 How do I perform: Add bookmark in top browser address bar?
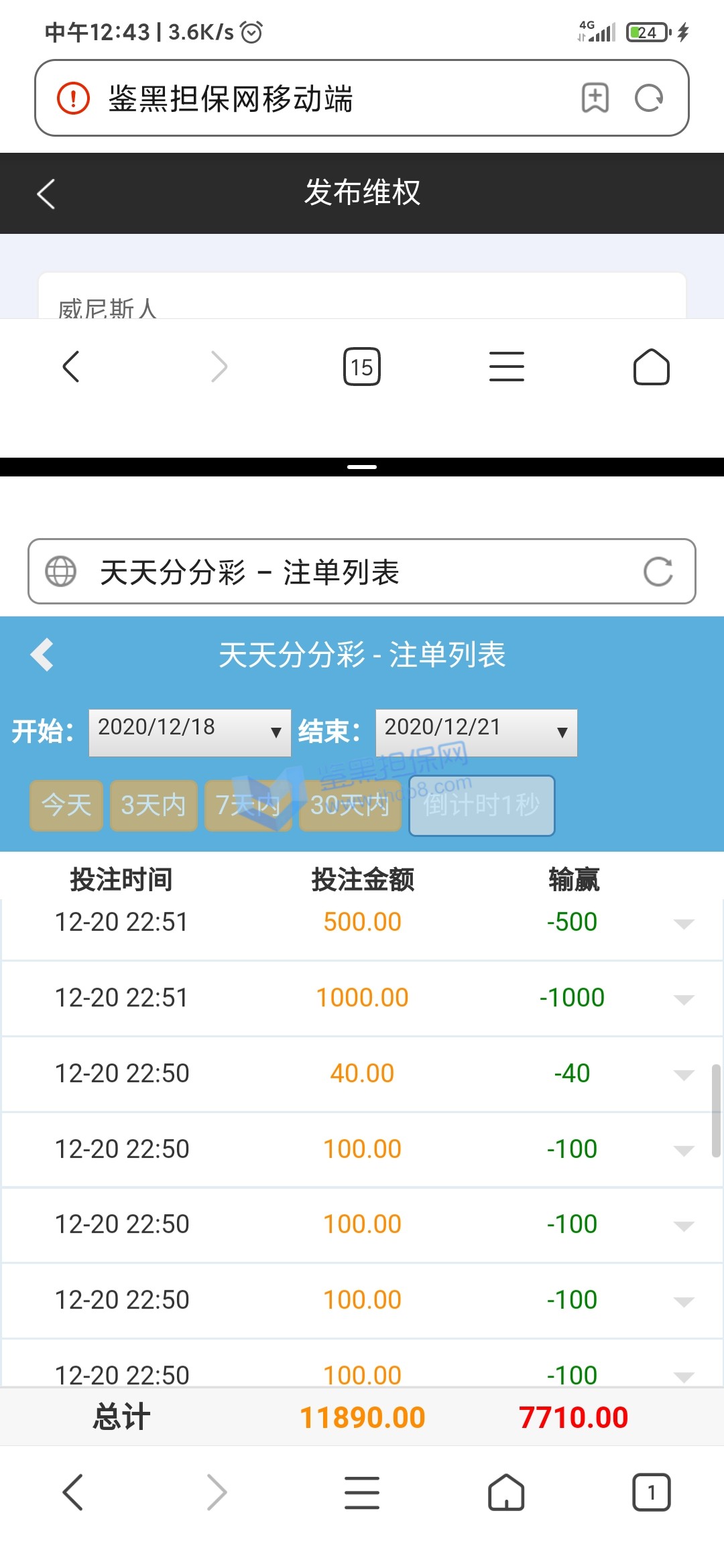coord(595,99)
